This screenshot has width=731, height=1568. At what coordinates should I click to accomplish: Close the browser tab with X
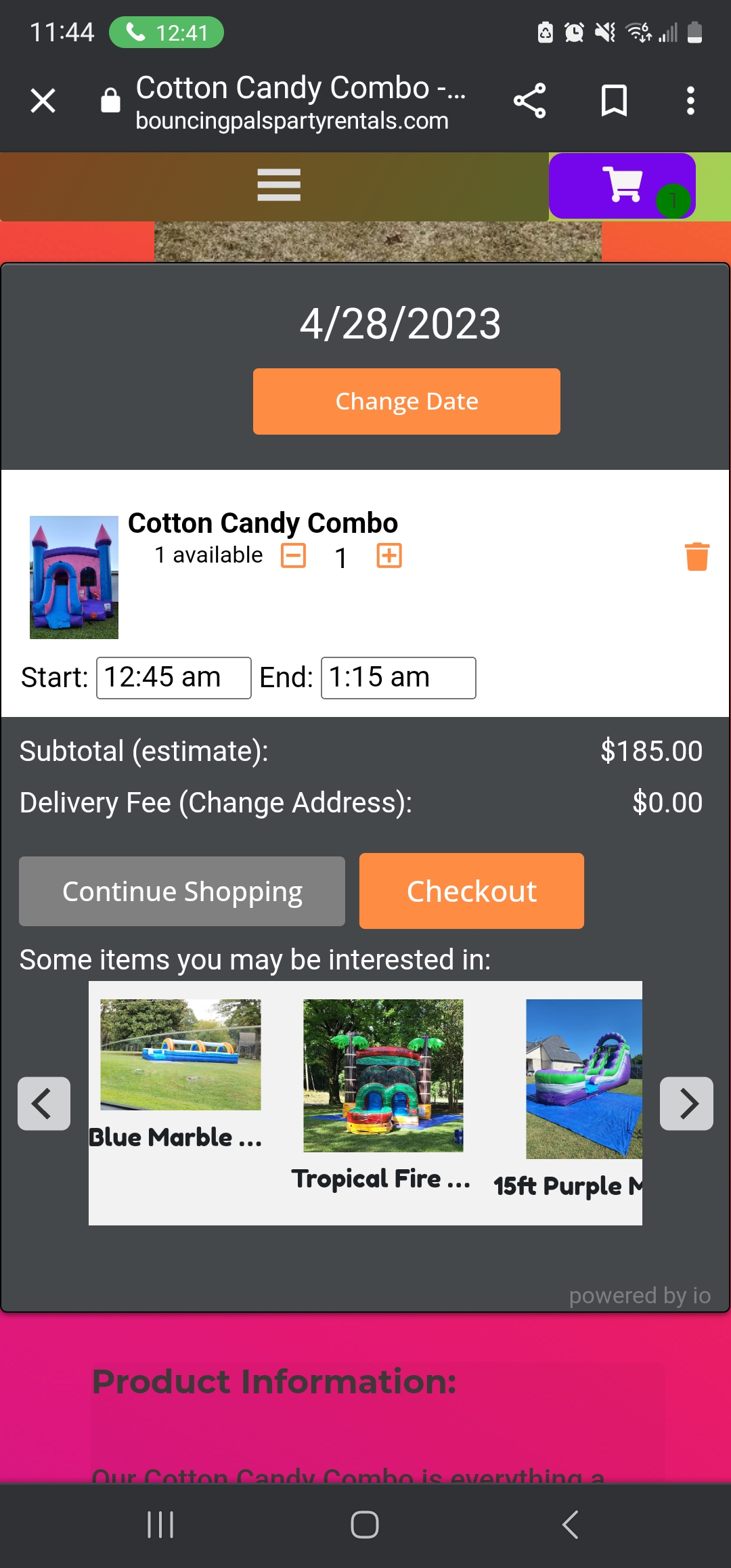pos(43,102)
